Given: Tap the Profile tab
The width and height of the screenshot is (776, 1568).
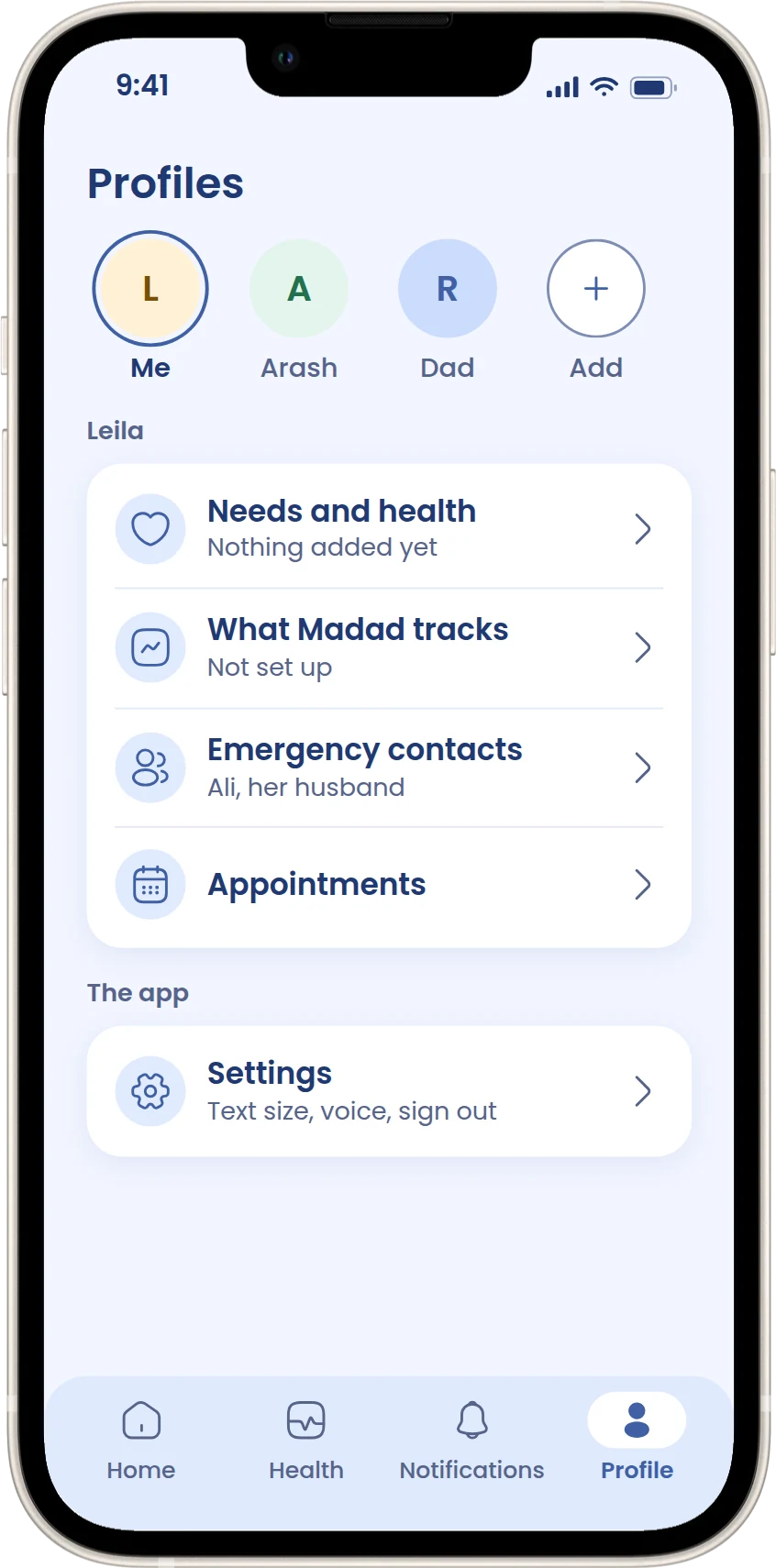Looking at the screenshot, I should click(637, 1440).
